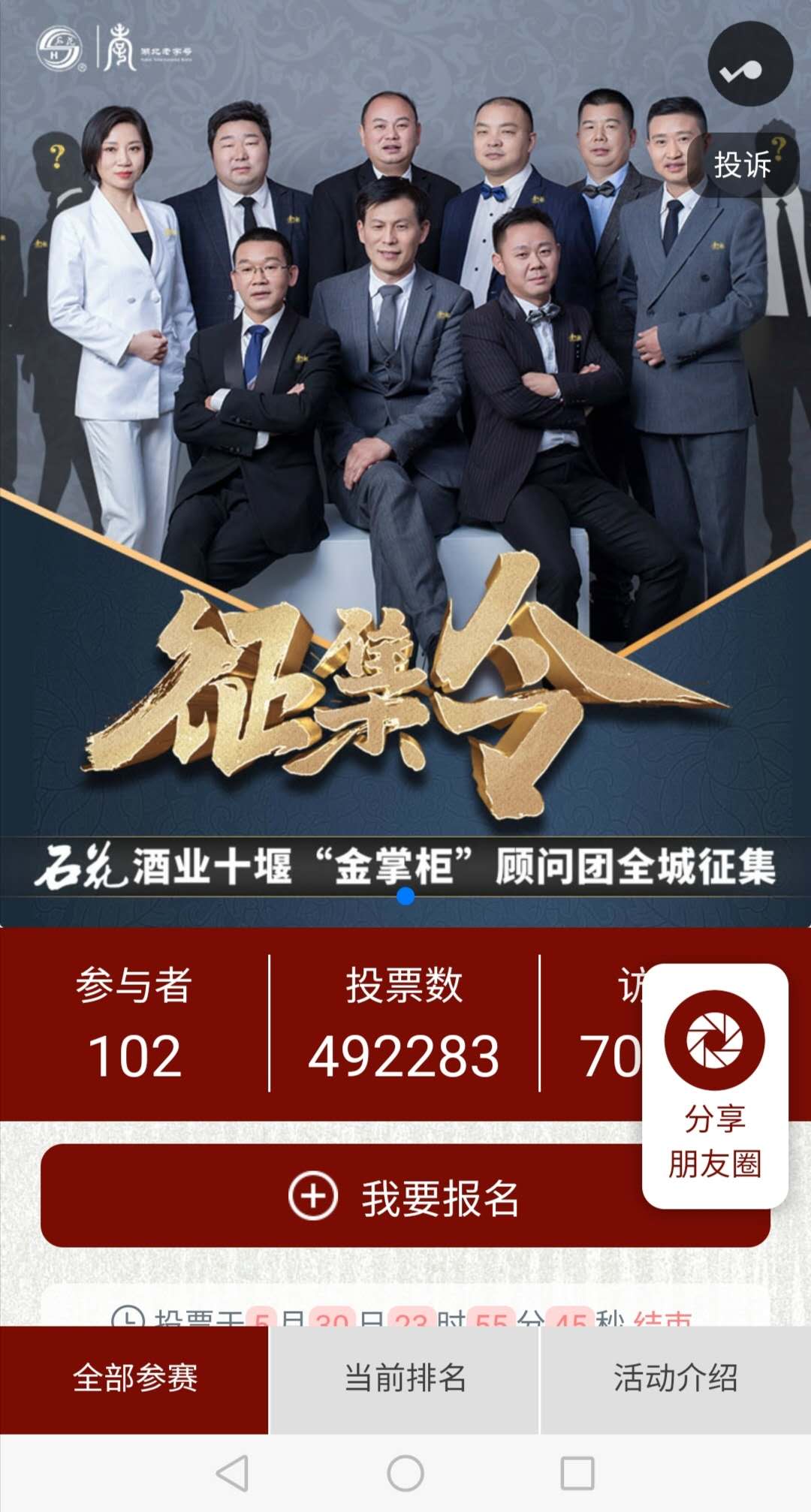Tap the round music toggle icon
This screenshot has width=811, height=1512.
[x=749, y=65]
